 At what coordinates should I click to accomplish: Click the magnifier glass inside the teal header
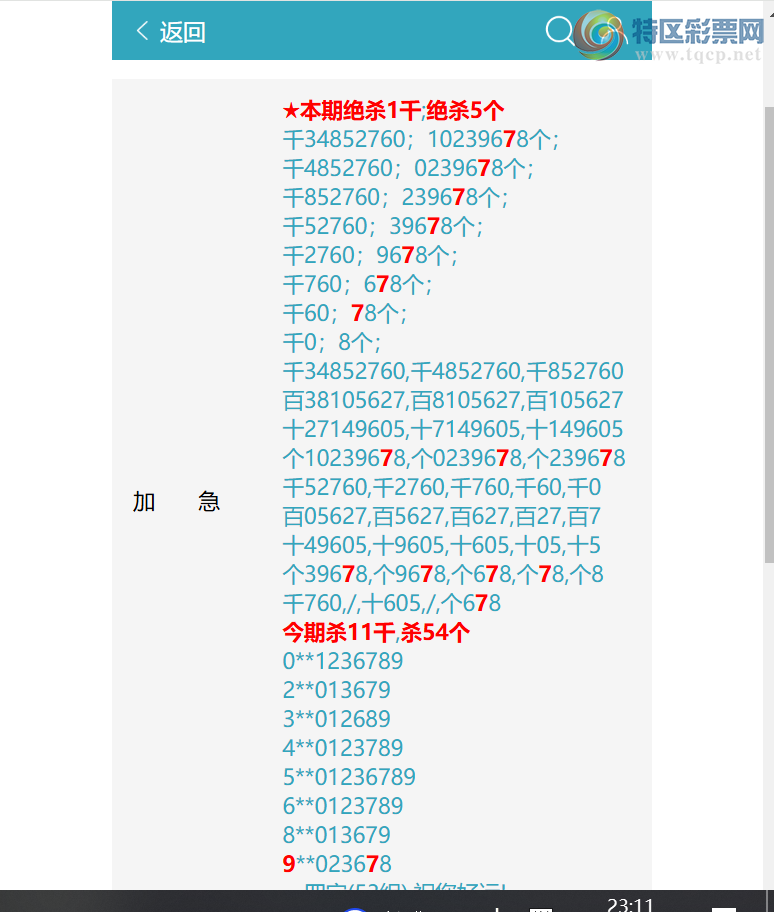click(x=560, y=31)
